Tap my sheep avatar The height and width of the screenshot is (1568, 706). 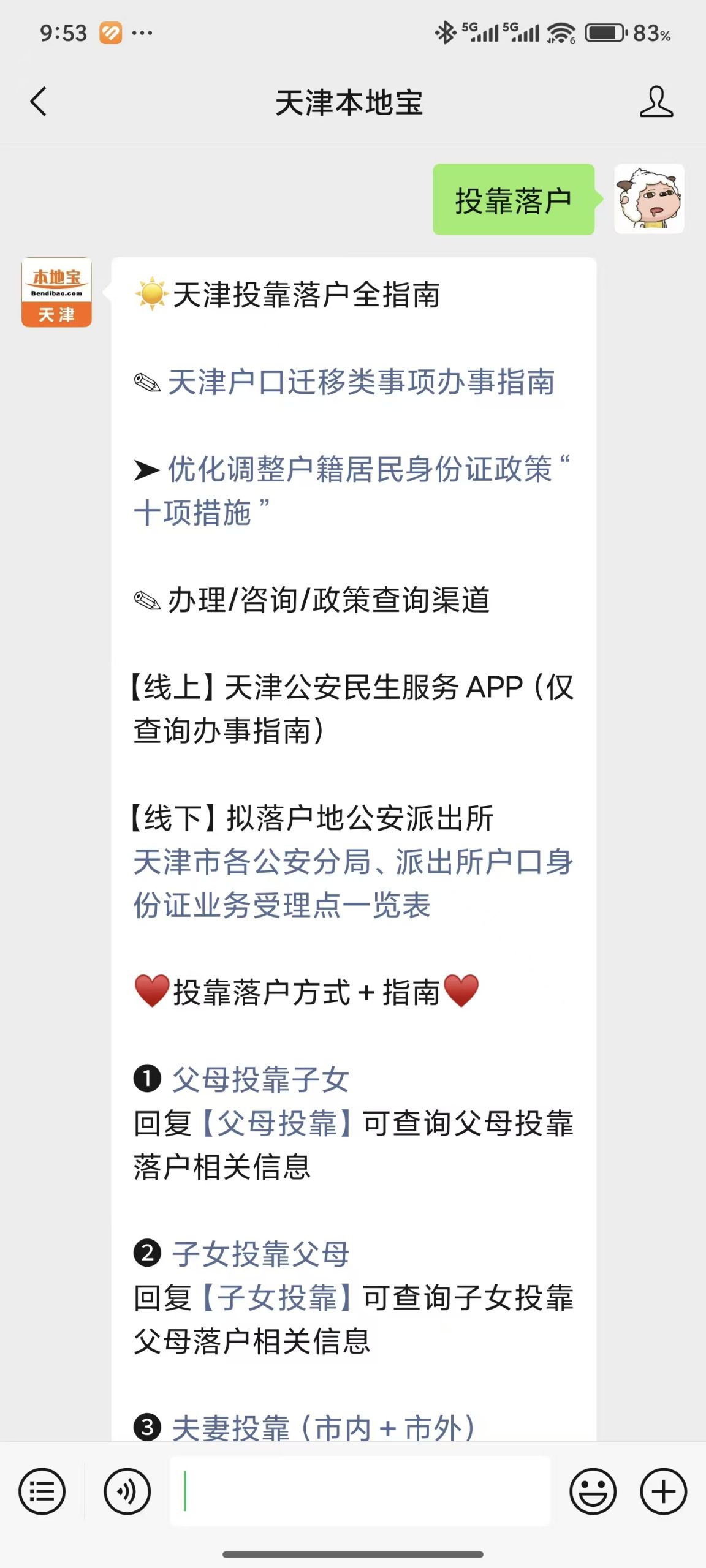(648, 198)
